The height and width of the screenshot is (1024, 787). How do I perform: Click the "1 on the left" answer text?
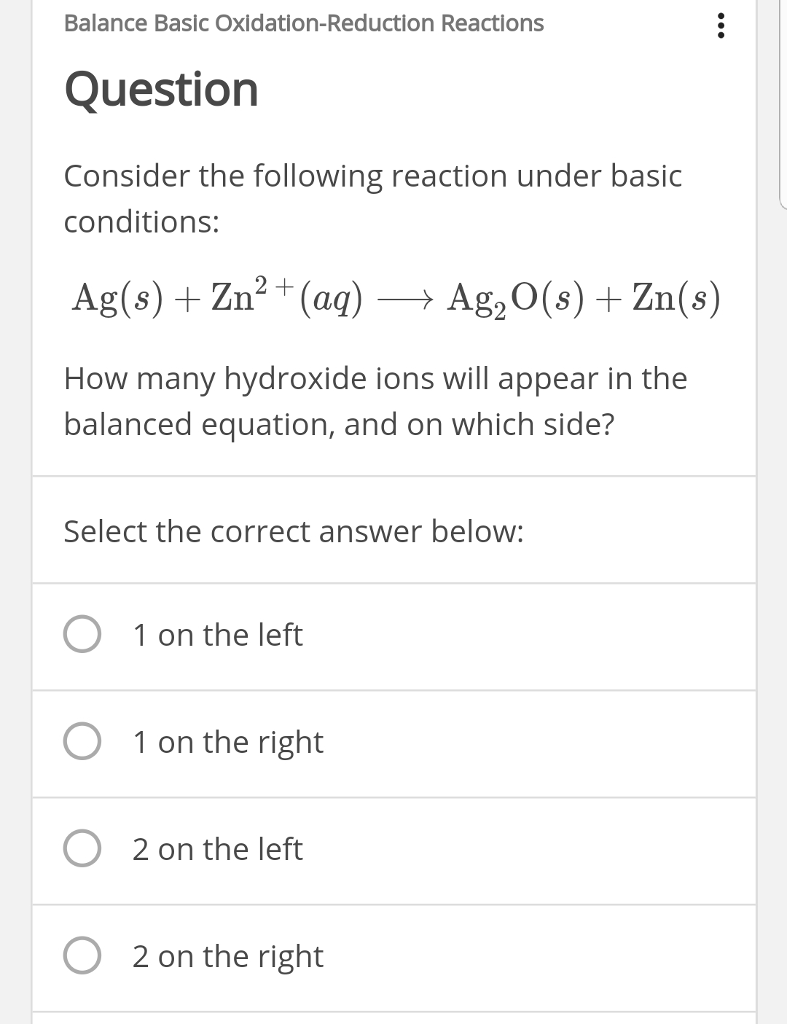[217, 634]
